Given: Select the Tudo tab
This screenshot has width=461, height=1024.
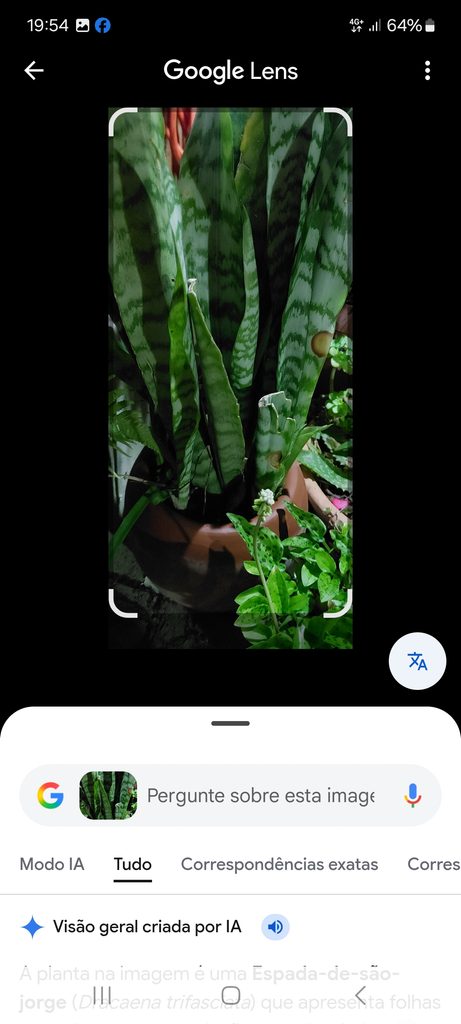Looking at the screenshot, I should click(x=133, y=864).
